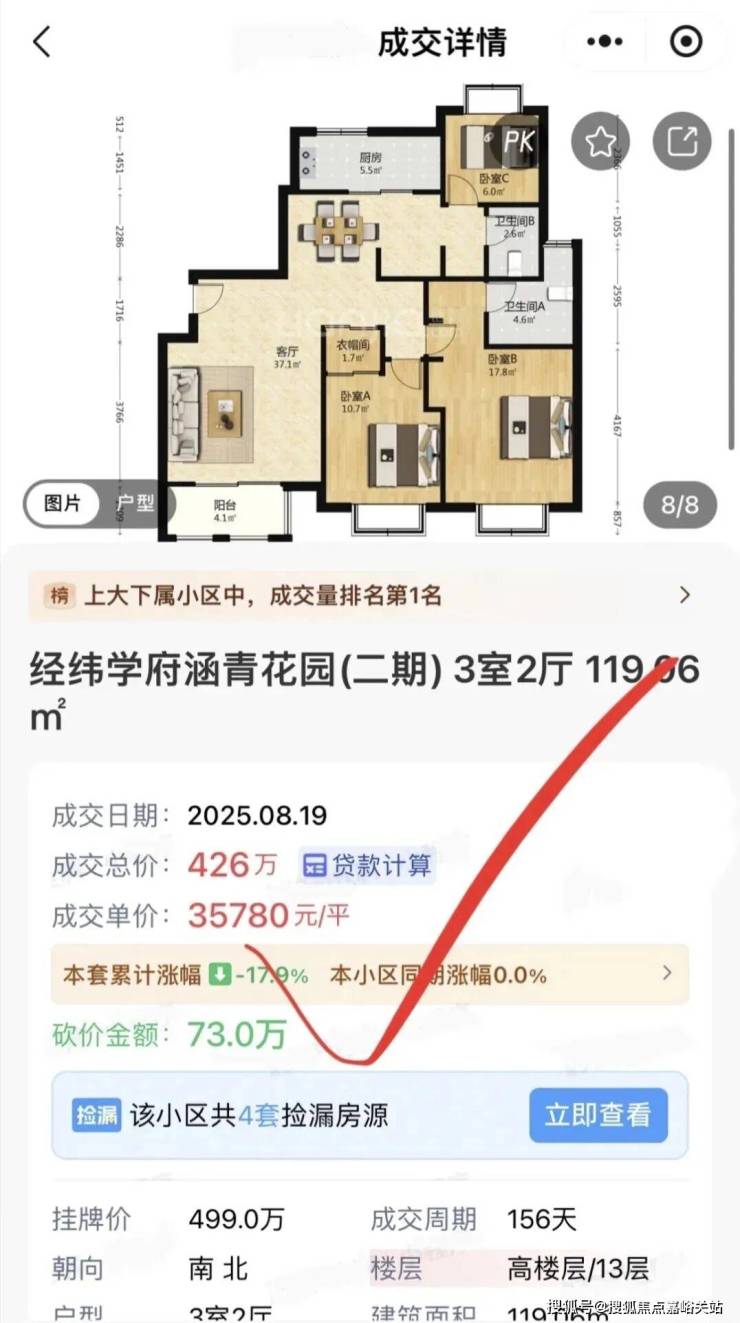Close the mini program with the circle button

point(686,42)
